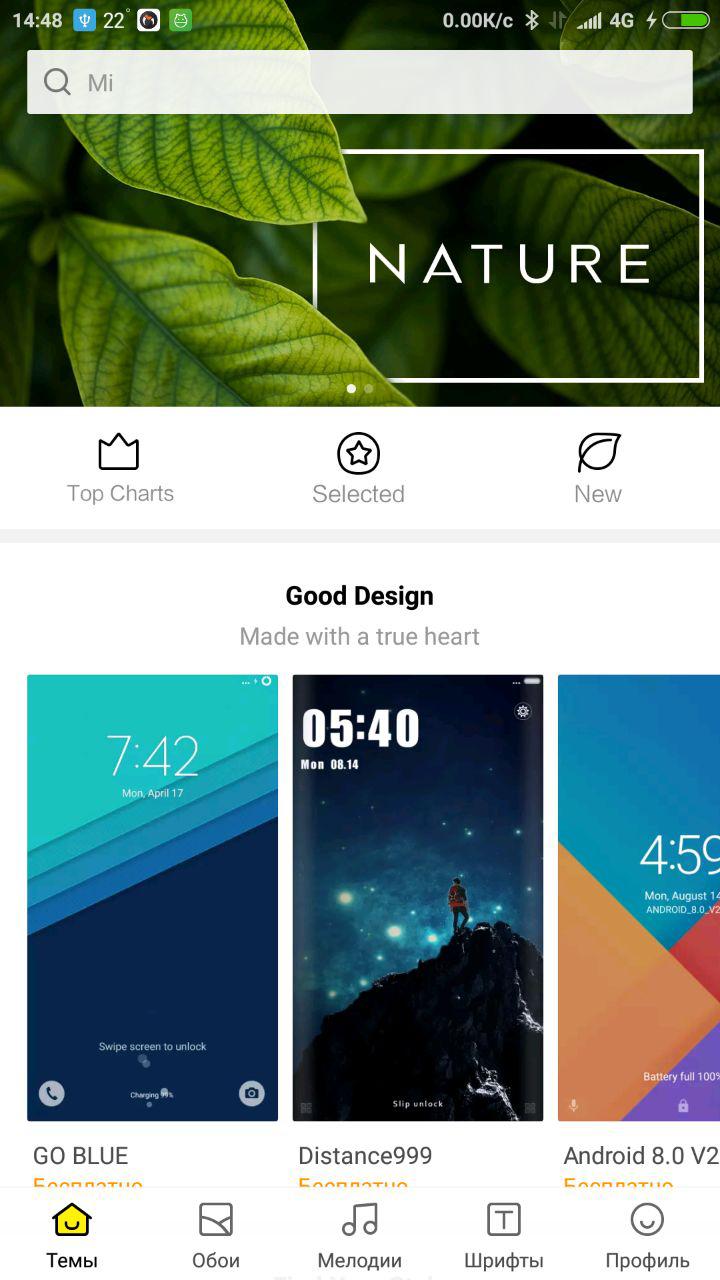Switch to the Шрифты tab

pos(504,1235)
